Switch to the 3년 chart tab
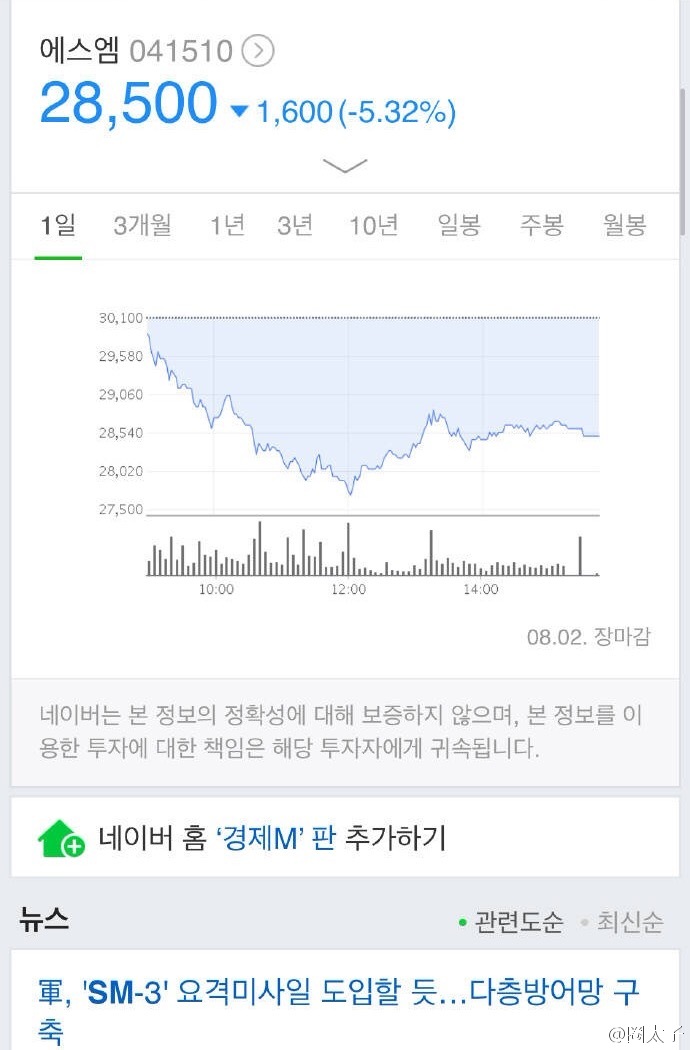Screen dimensions: 690x1050 coord(295,225)
